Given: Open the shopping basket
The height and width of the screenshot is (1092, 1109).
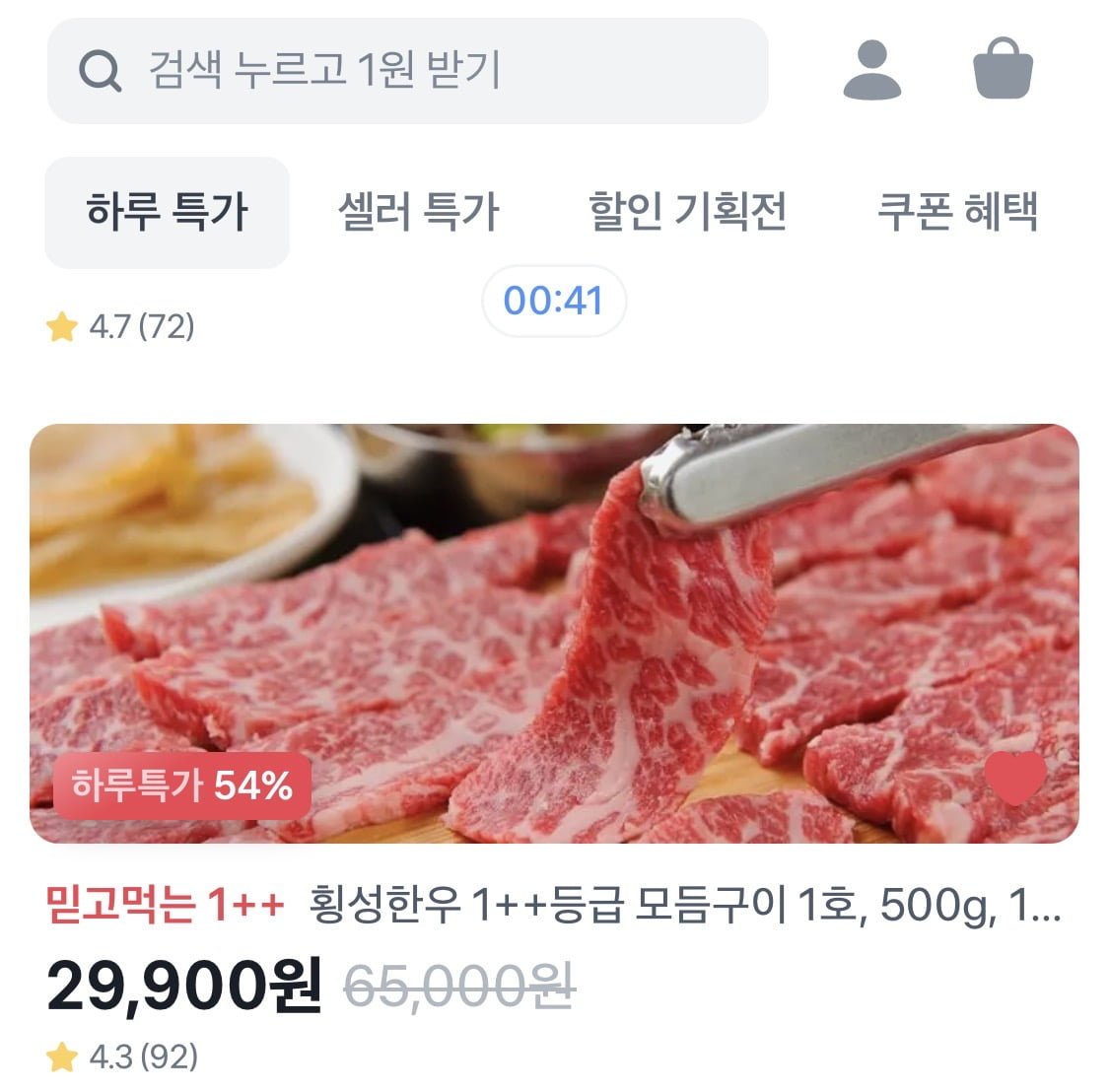Looking at the screenshot, I should 1003,69.
